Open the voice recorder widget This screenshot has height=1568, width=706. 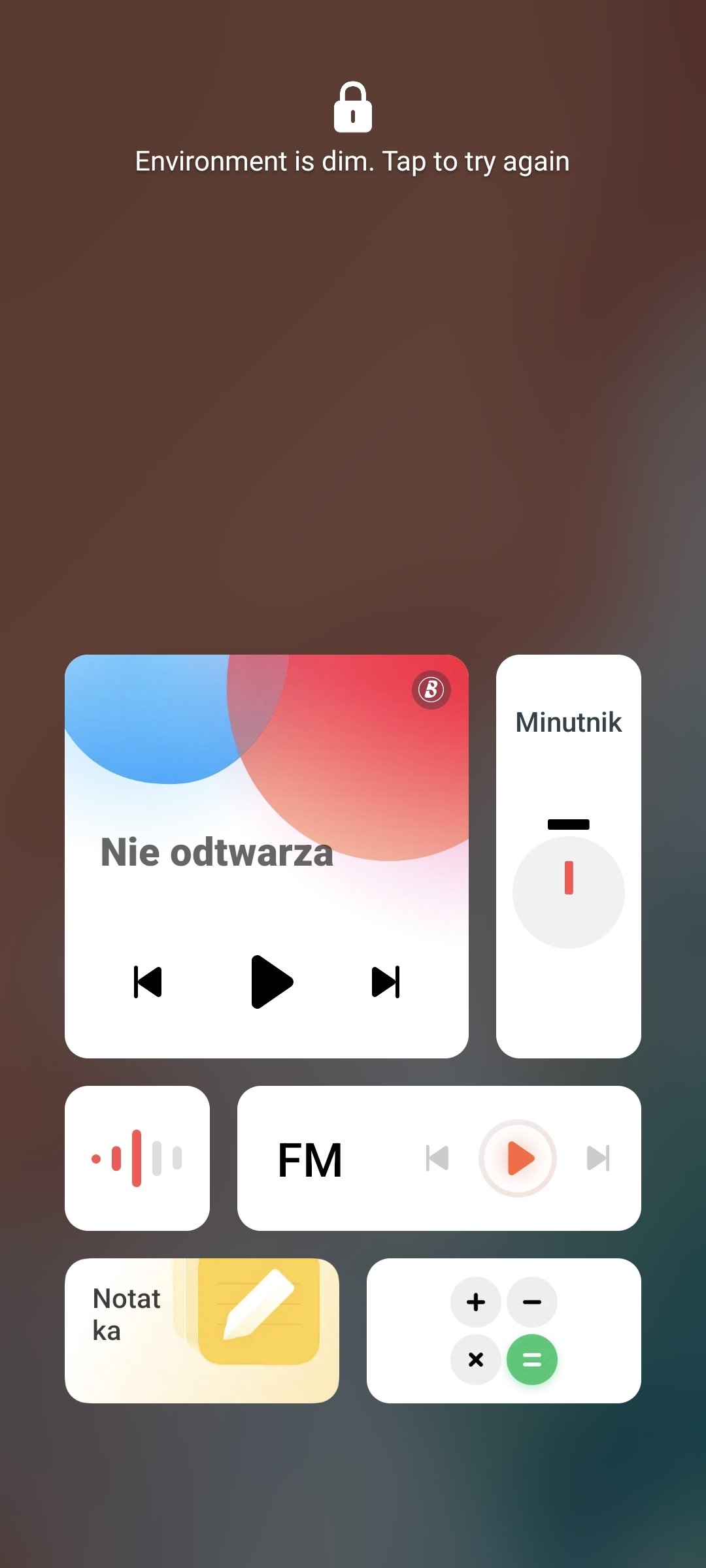pos(137,1158)
